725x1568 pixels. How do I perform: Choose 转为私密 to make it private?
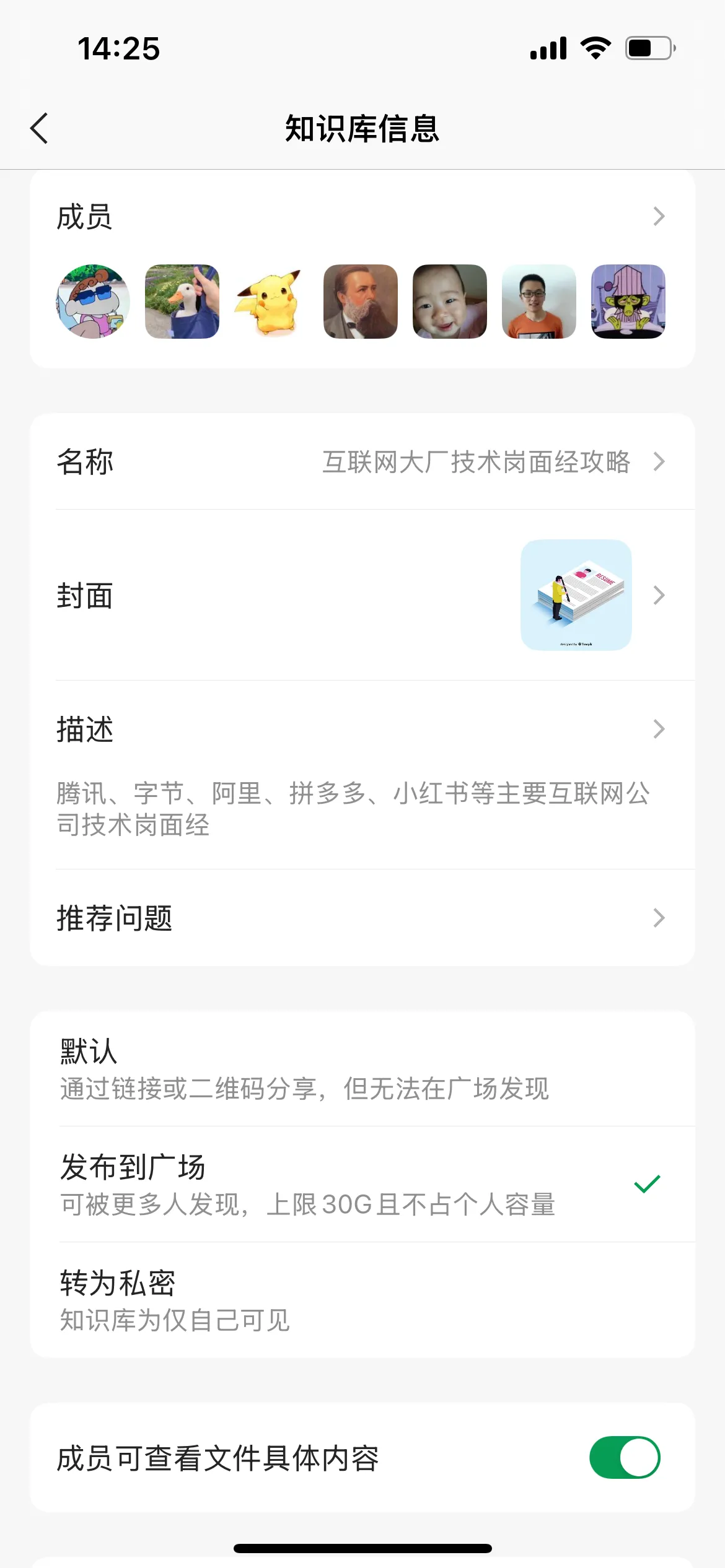click(362, 1300)
